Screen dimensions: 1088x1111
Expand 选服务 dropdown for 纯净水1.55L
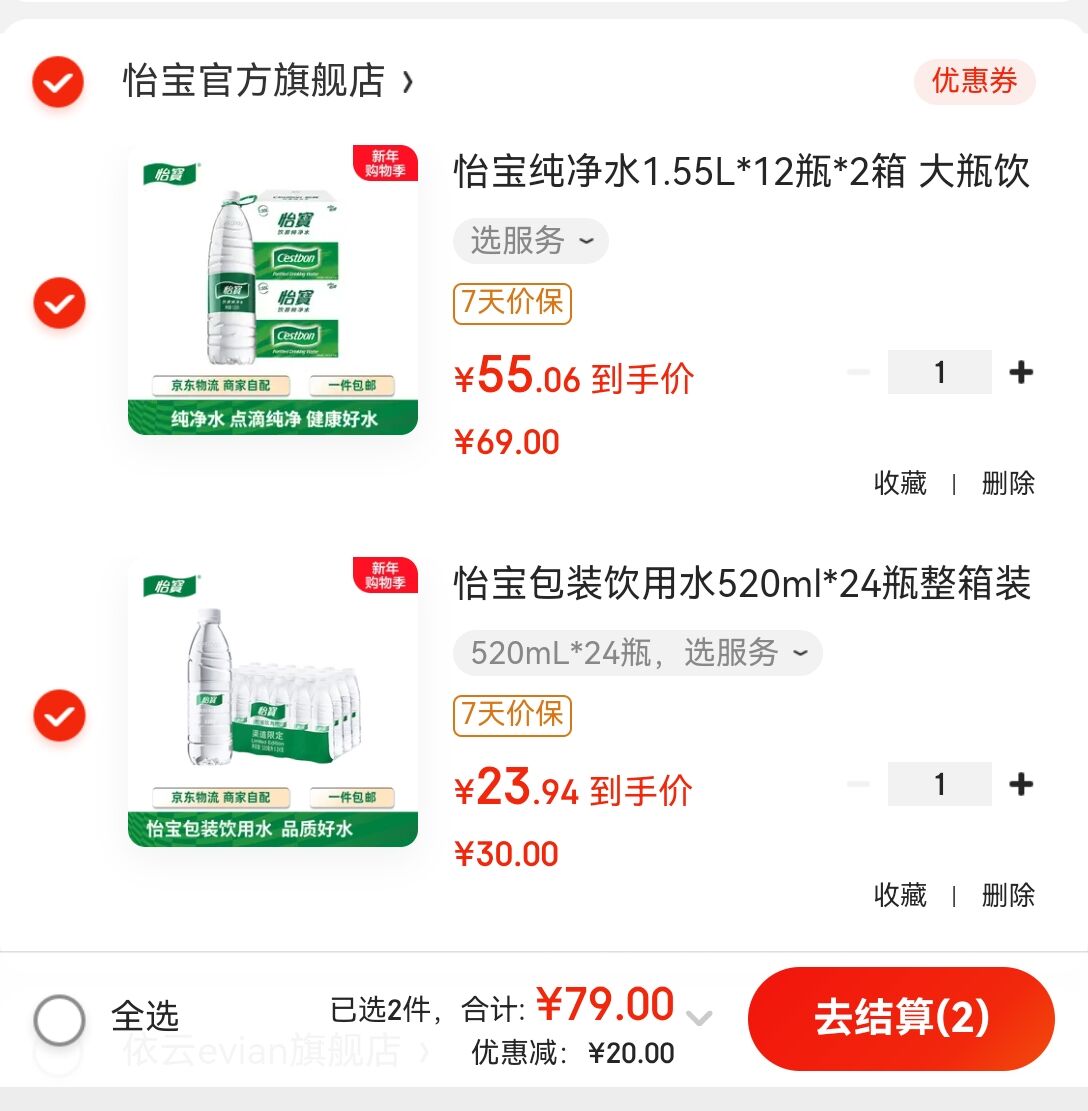click(530, 241)
